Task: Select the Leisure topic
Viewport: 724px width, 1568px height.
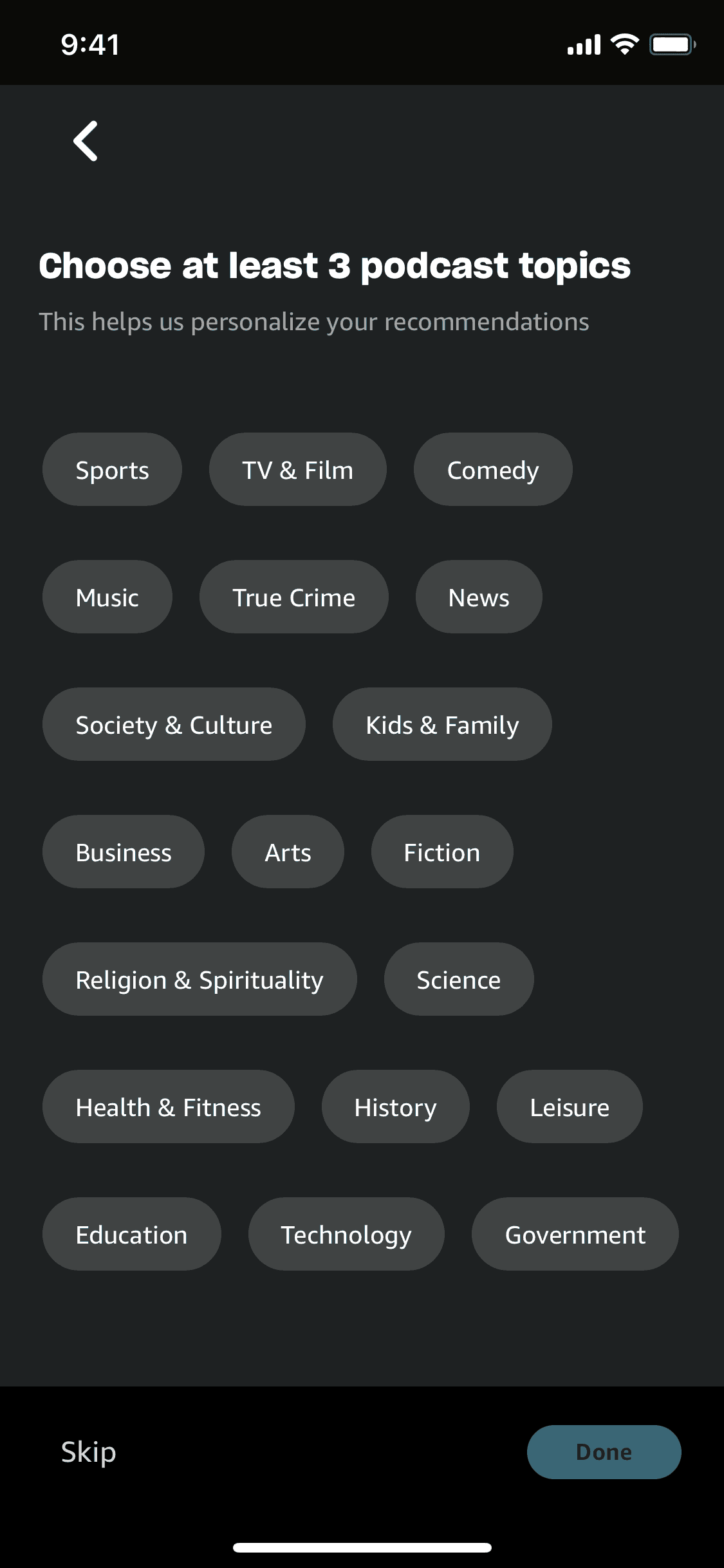Action: (x=569, y=1106)
